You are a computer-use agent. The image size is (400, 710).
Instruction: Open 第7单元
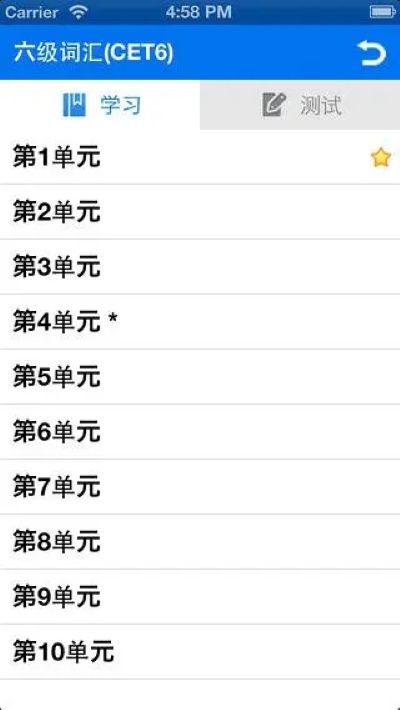coord(200,487)
